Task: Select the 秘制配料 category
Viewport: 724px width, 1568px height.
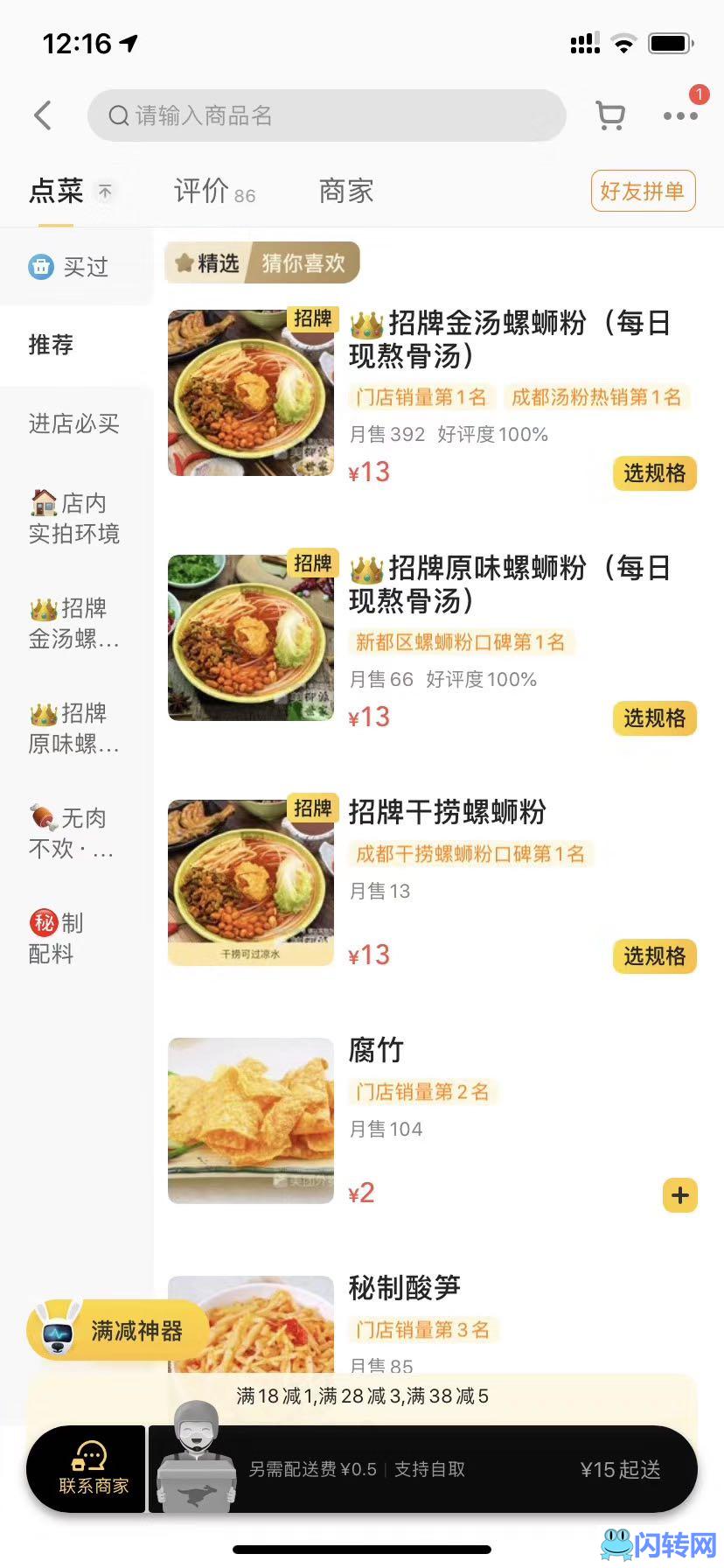Action: point(57,938)
